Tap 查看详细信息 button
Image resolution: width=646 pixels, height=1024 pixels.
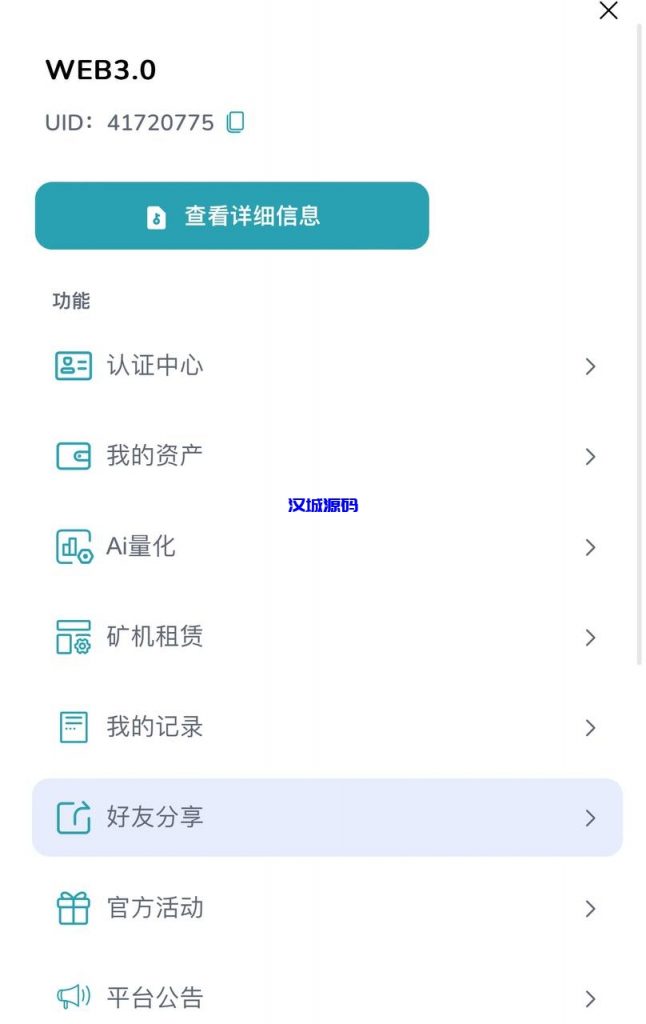click(232, 216)
